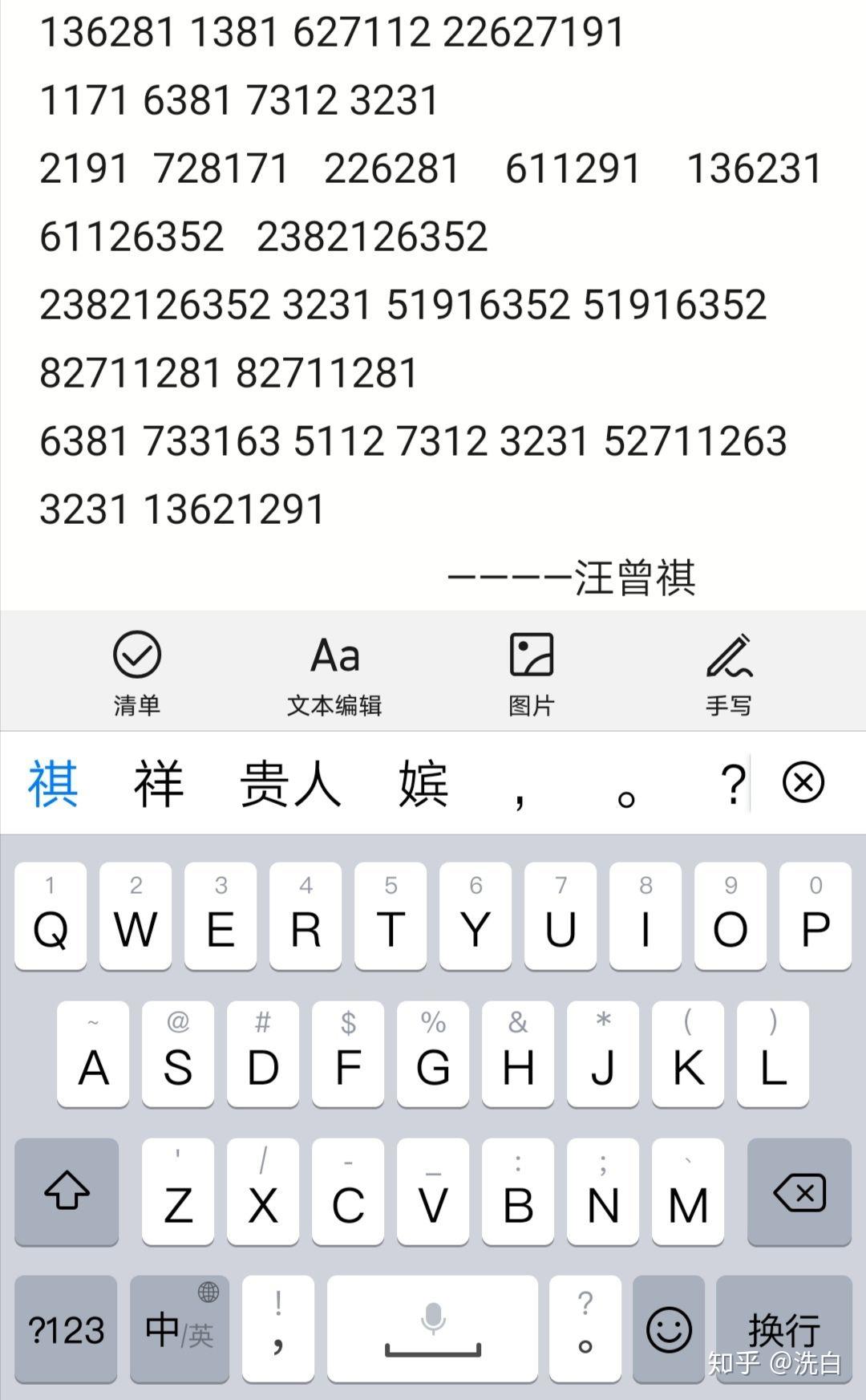Insert an image via the 图片 icon

click(532, 672)
